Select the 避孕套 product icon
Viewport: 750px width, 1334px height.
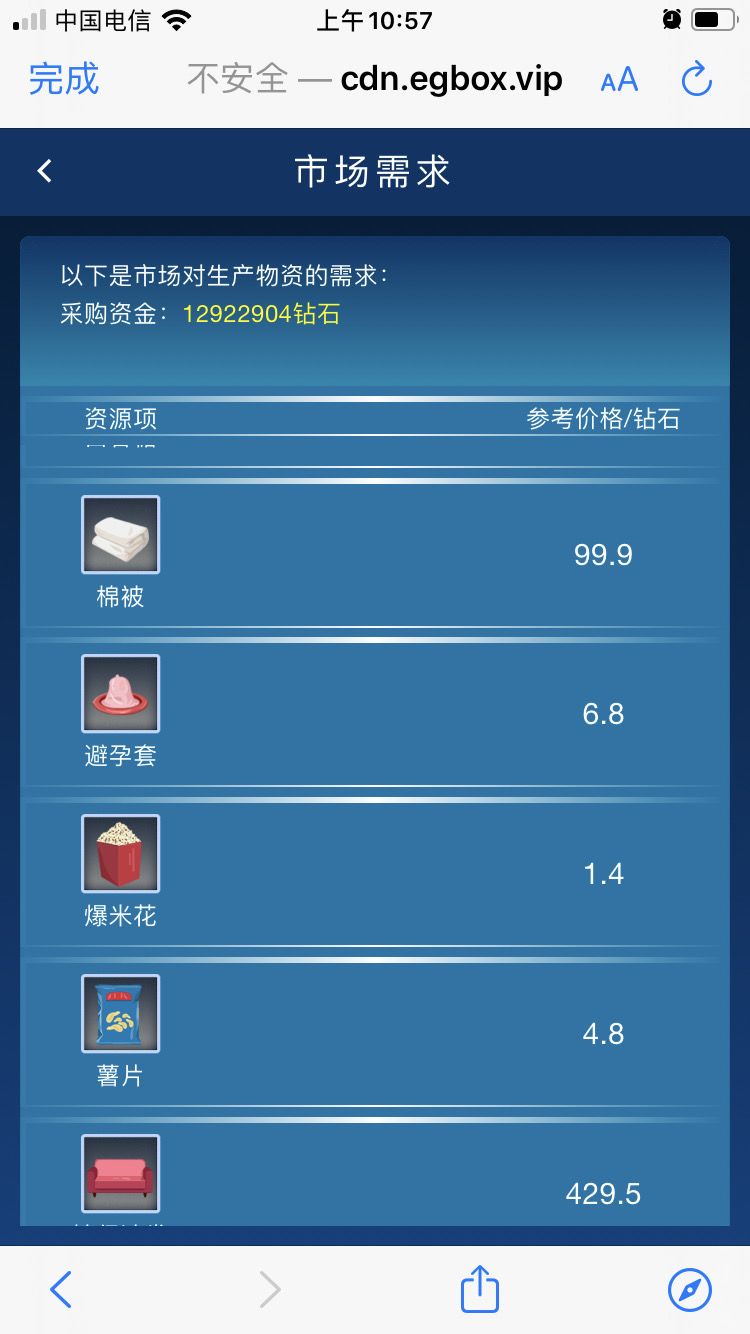[119, 693]
